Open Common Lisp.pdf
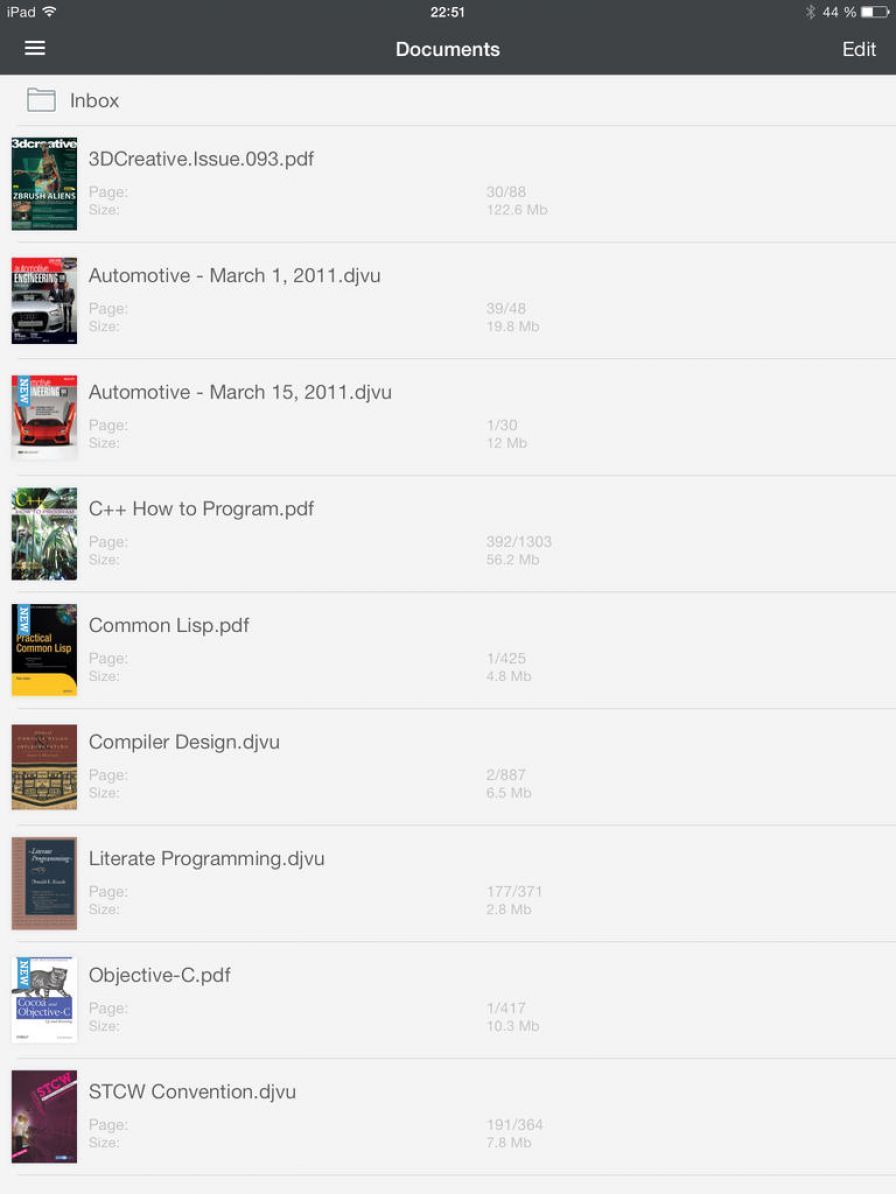The width and height of the screenshot is (896, 1194). 169,626
